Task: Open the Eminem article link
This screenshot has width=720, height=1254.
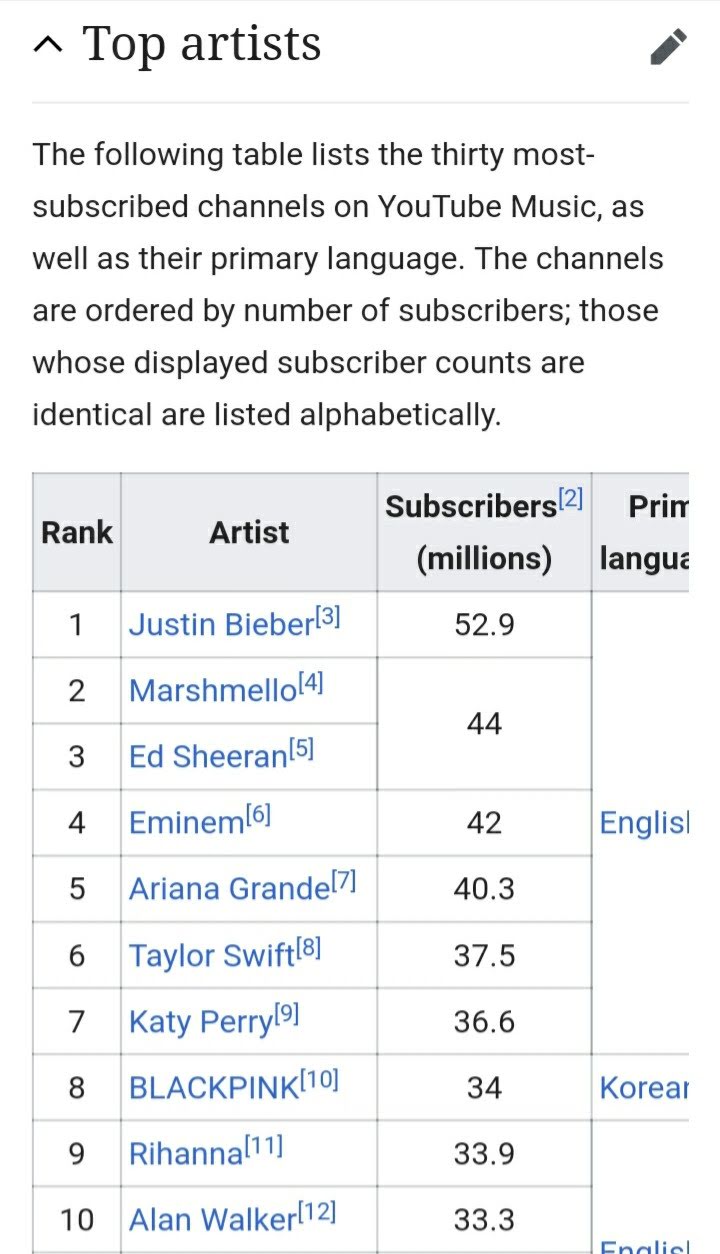Action: coord(186,823)
